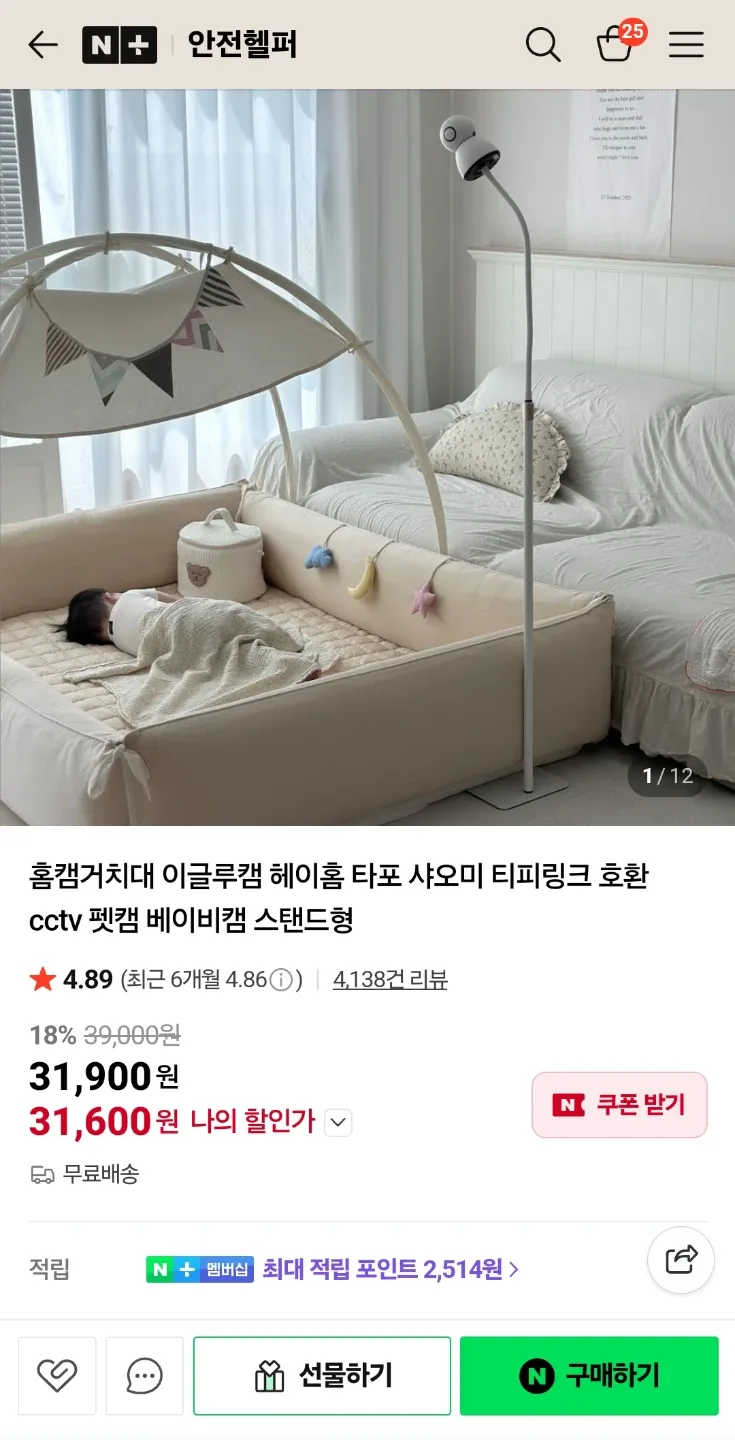
Task: Search within the store
Action: [x=543, y=45]
